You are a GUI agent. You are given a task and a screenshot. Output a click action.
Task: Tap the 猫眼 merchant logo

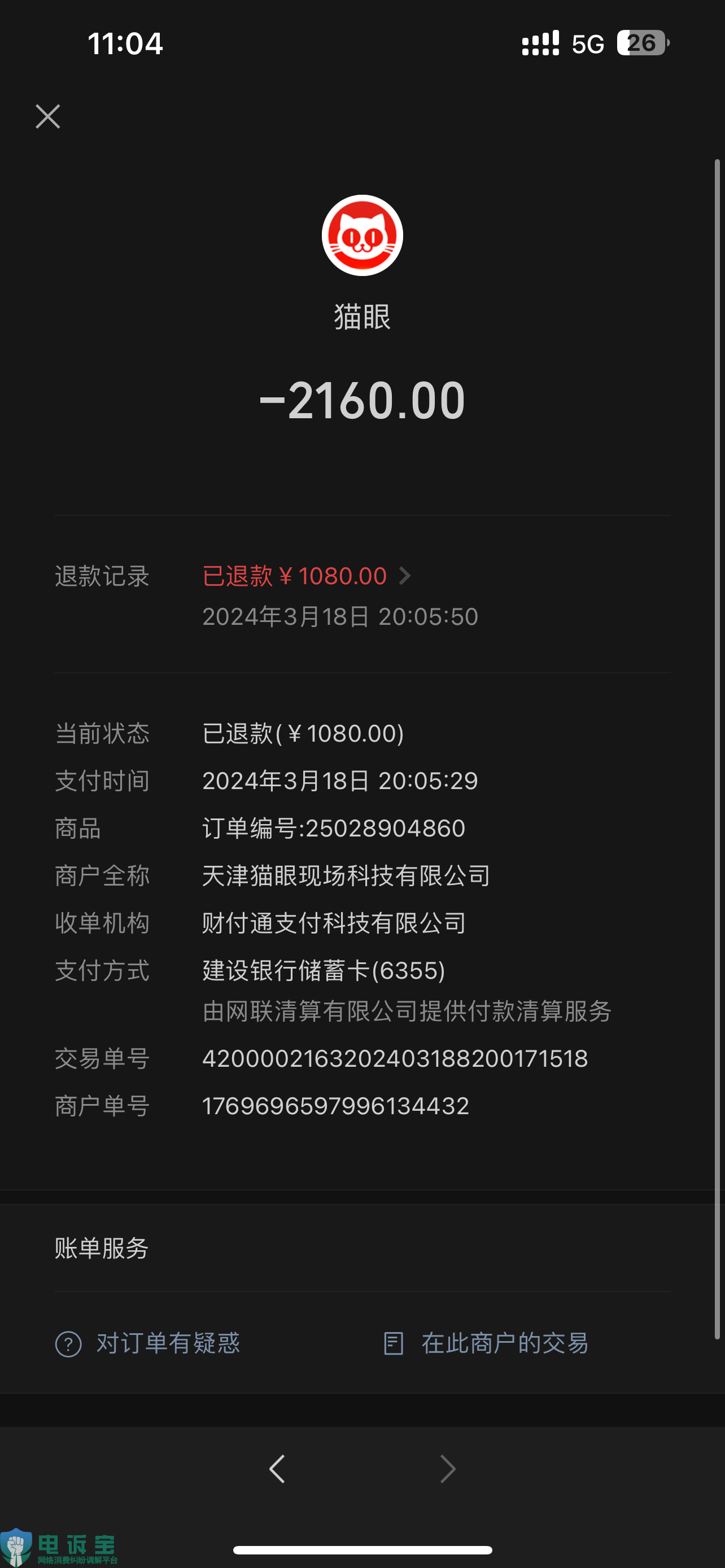pos(362,235)
